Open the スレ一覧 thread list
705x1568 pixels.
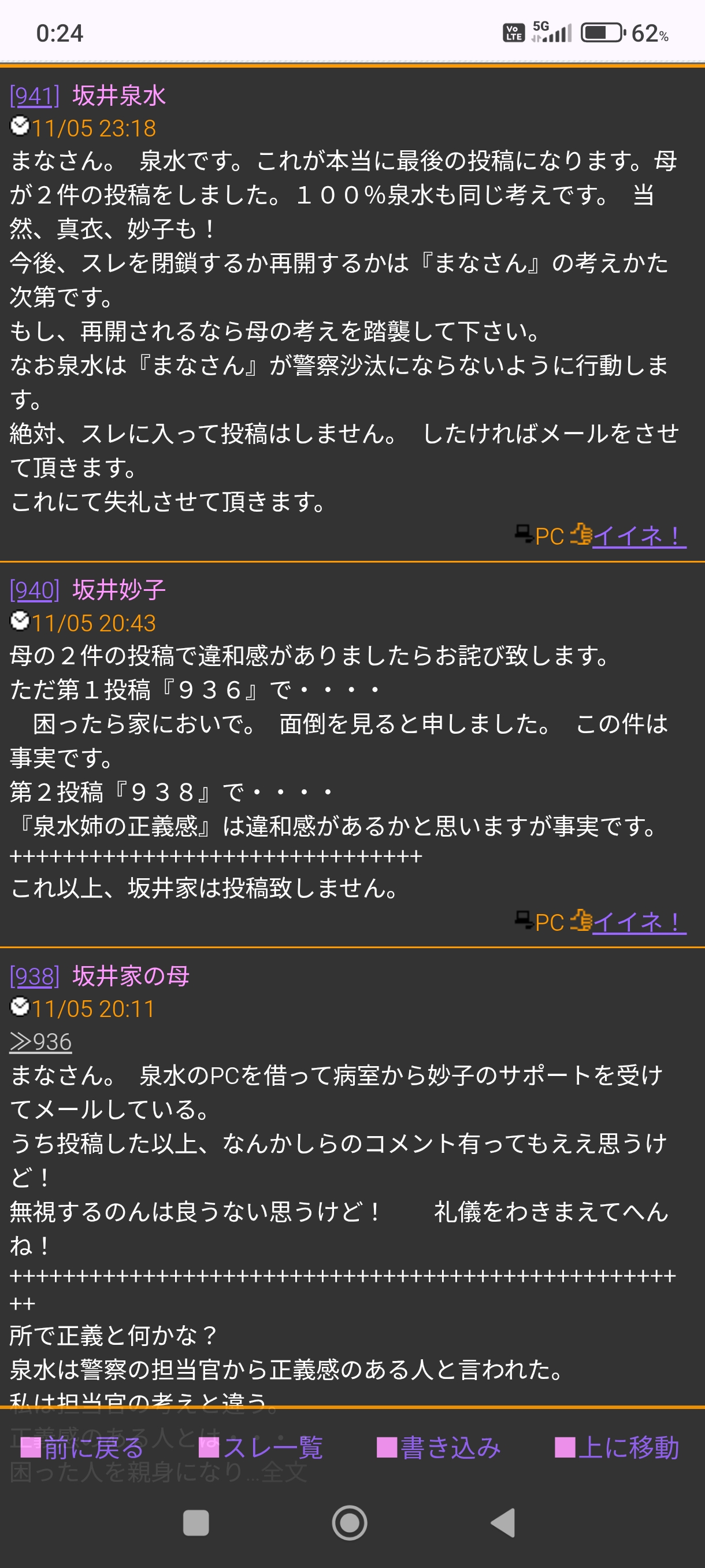click(x=261, y=1448)
